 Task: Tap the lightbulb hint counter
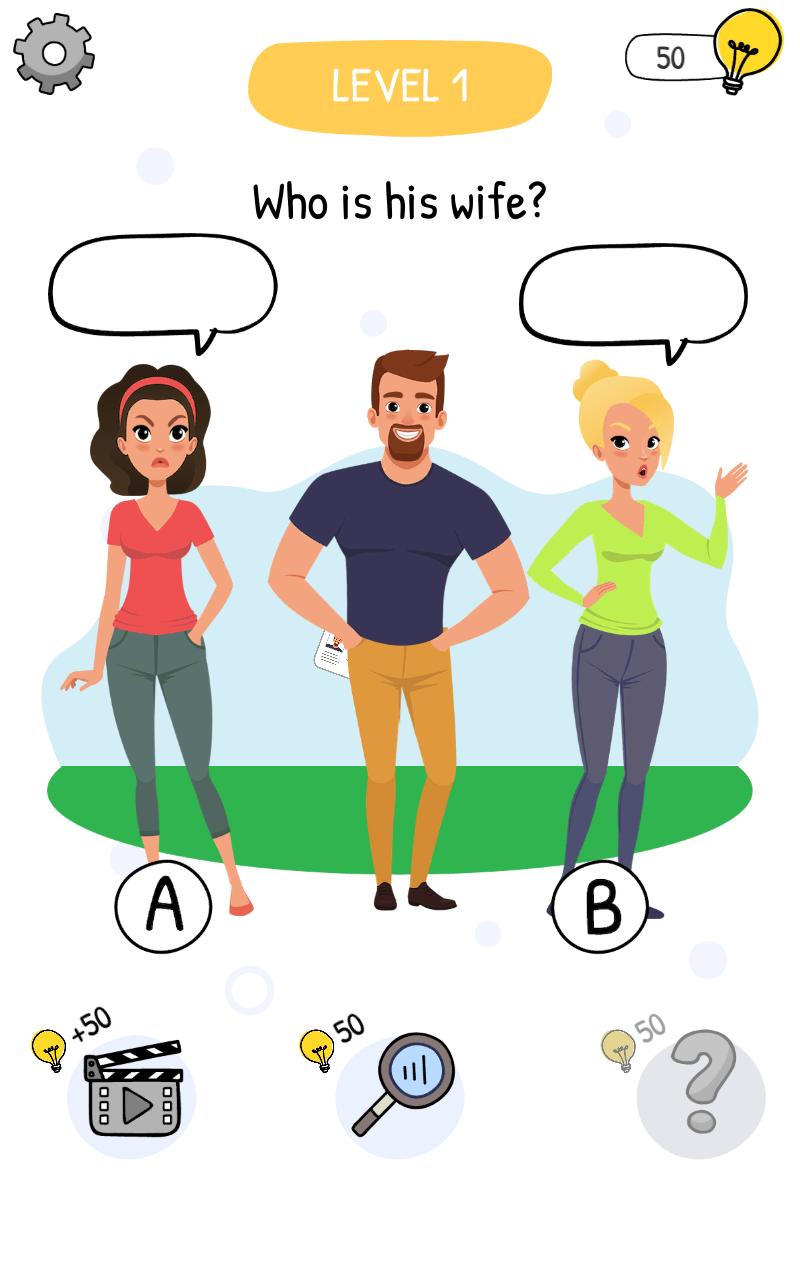tap(705, 55)
